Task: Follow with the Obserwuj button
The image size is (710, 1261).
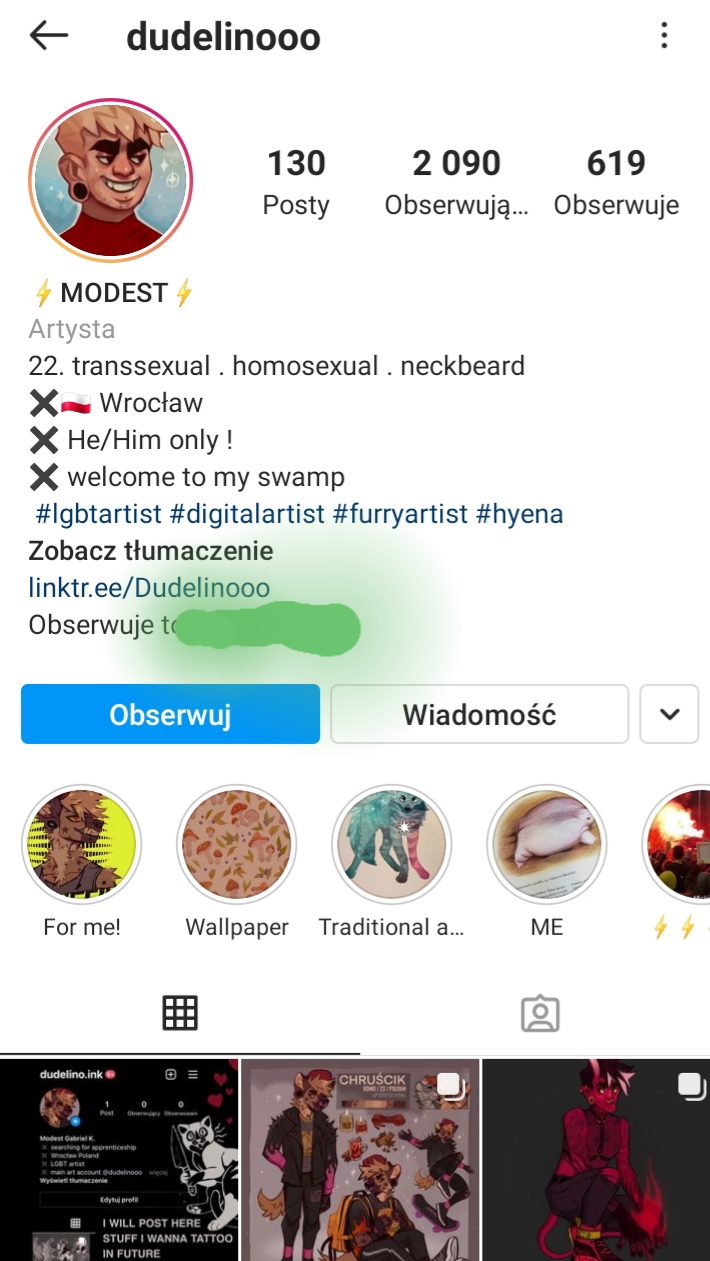Action: [x=170, y=714]
